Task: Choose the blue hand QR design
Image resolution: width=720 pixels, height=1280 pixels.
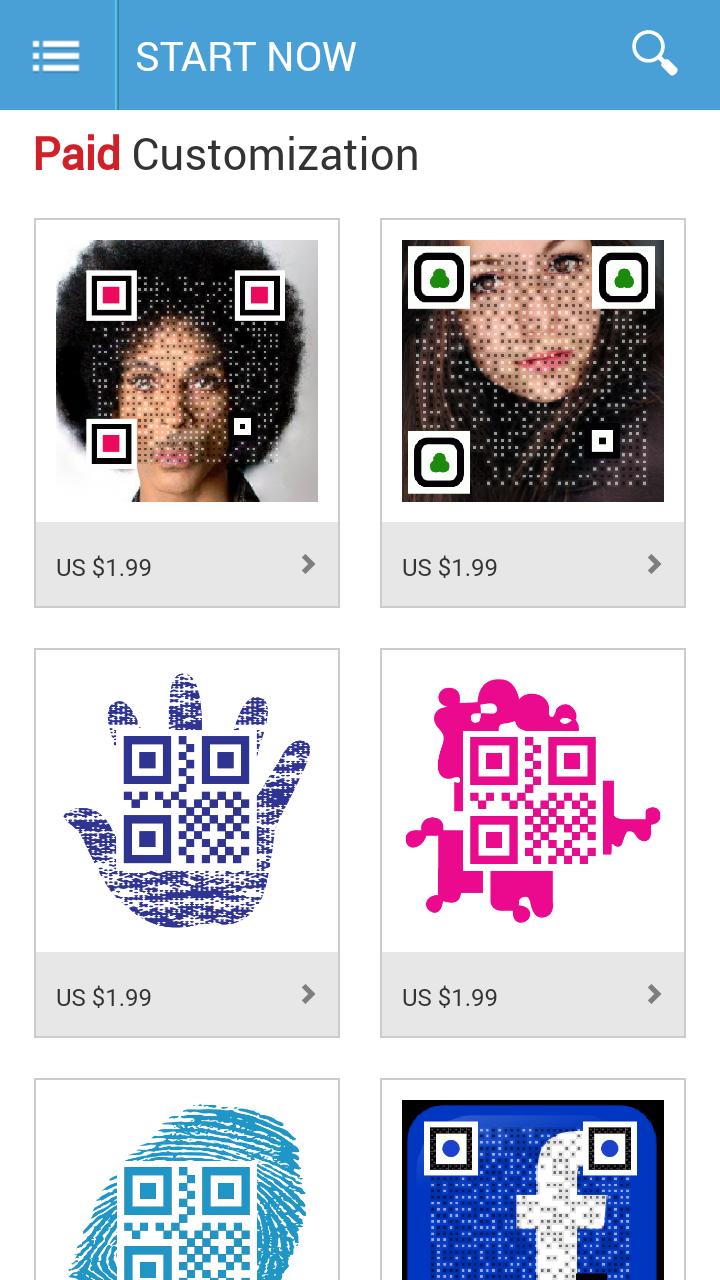Action: [x=187, y=802]
